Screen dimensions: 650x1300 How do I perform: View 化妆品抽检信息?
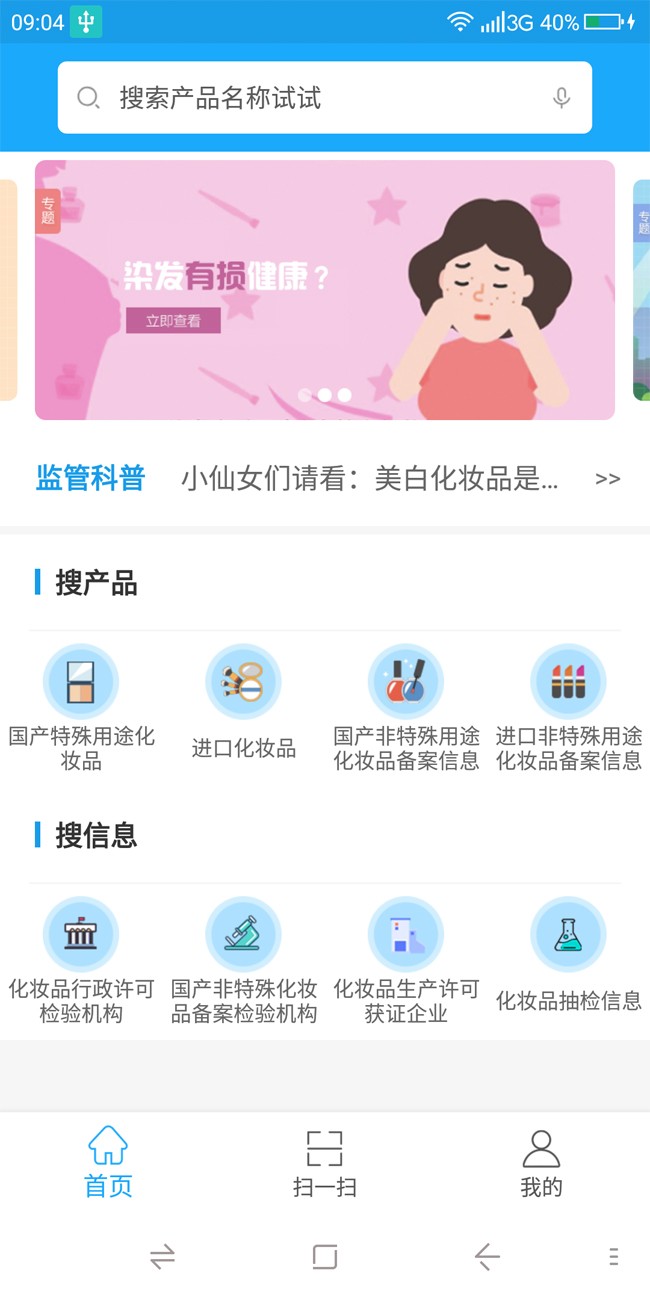click(568, 955)
